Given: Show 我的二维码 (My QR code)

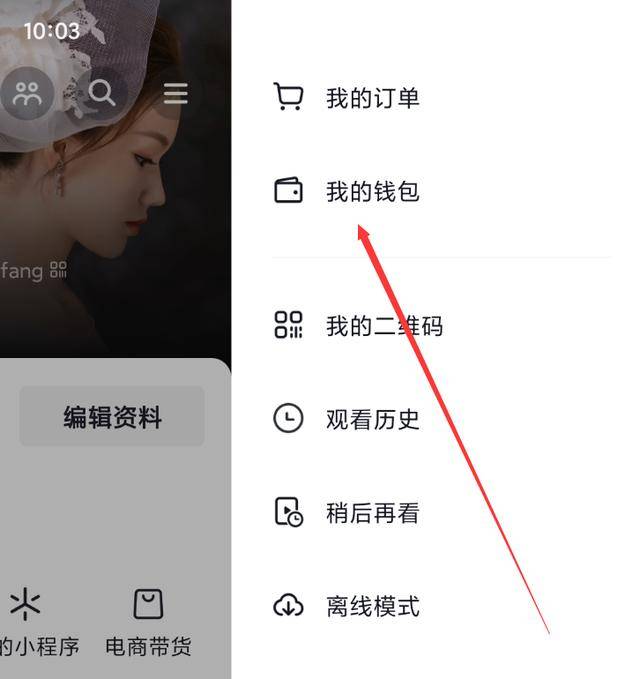Looking at the screenshot, I should click(x=383, y=326).
